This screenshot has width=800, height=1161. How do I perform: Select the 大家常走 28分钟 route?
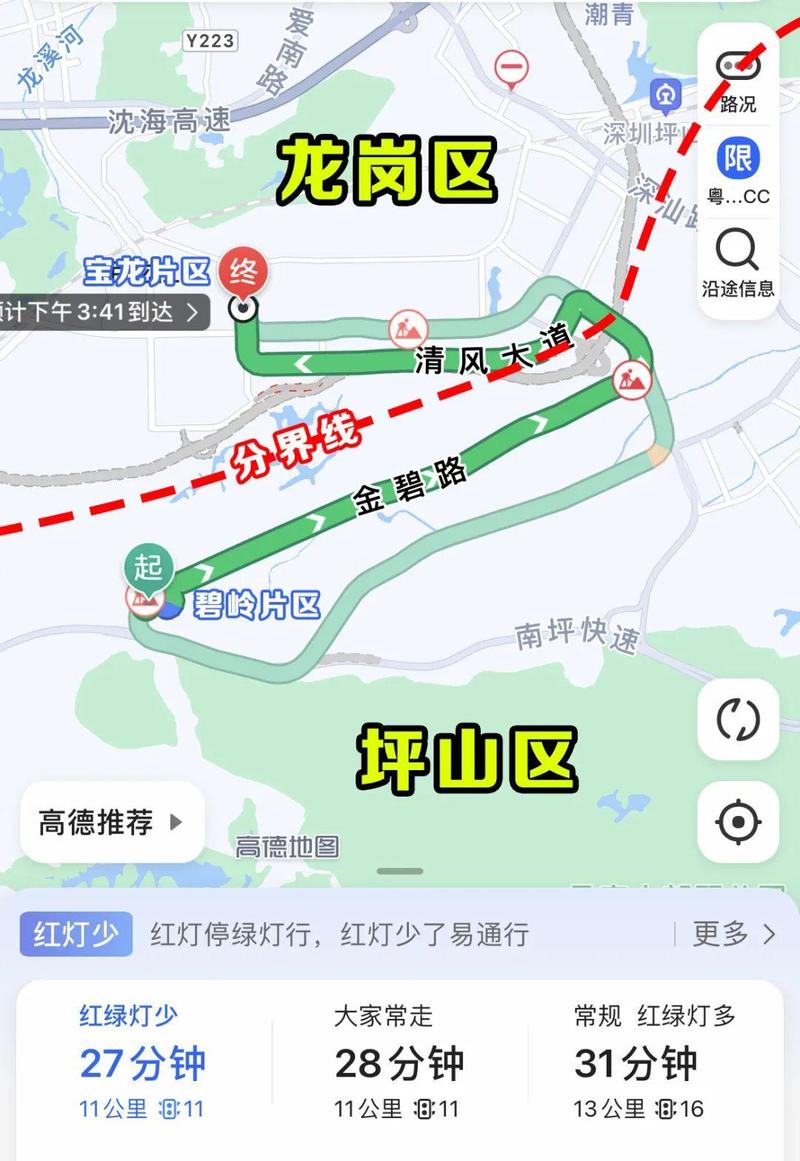click(x=398, y=1062)
